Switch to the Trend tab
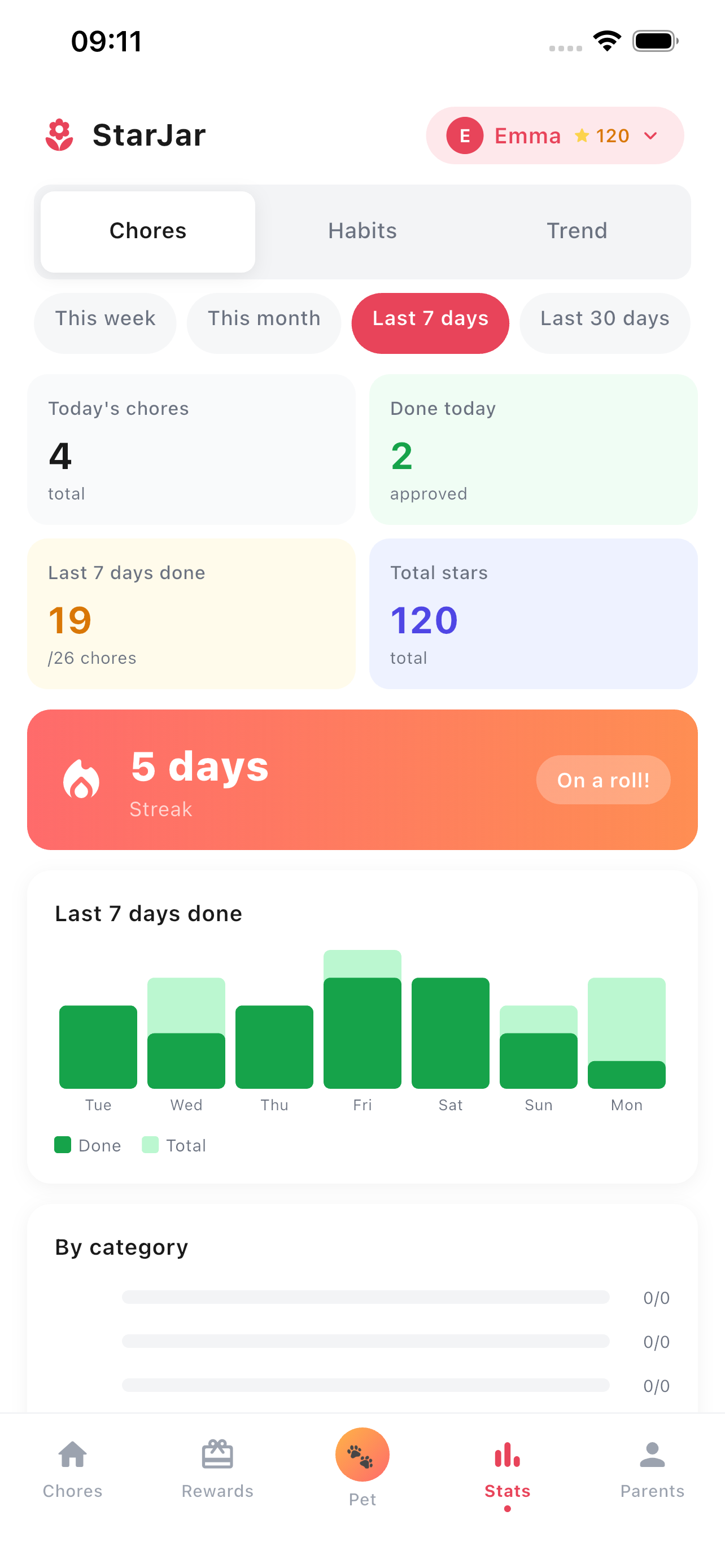725x1568 pixels. [x=576, y=231]
